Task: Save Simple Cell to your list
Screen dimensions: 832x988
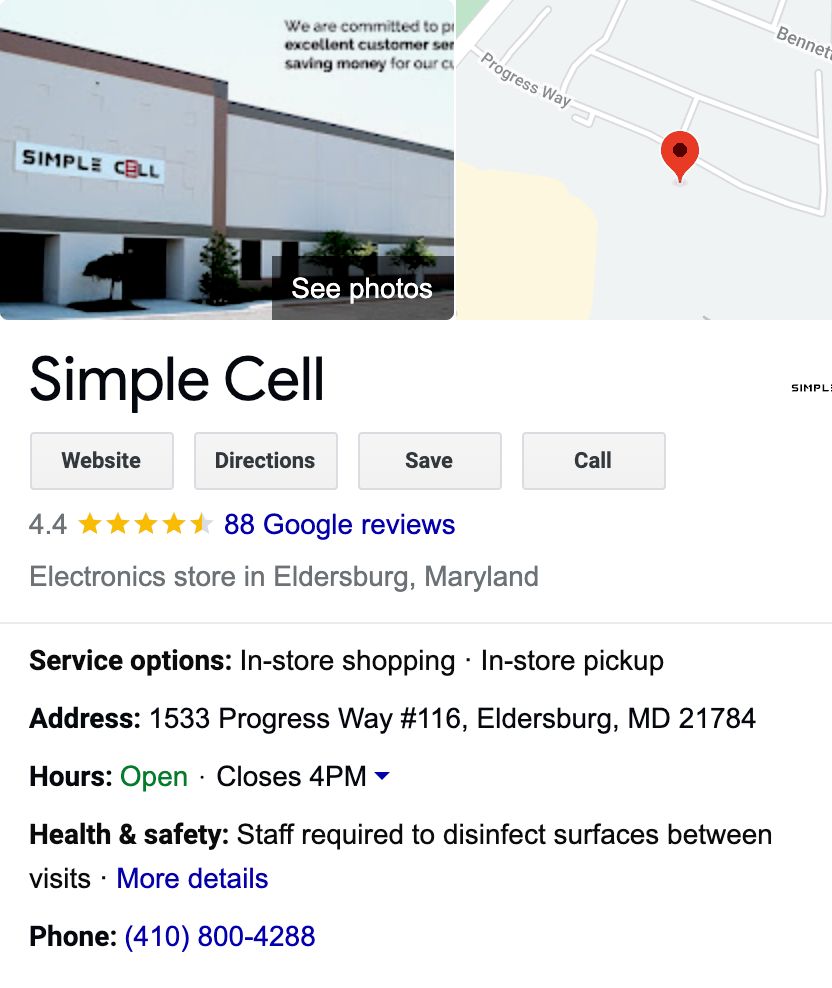Action: tap(429, 461)
